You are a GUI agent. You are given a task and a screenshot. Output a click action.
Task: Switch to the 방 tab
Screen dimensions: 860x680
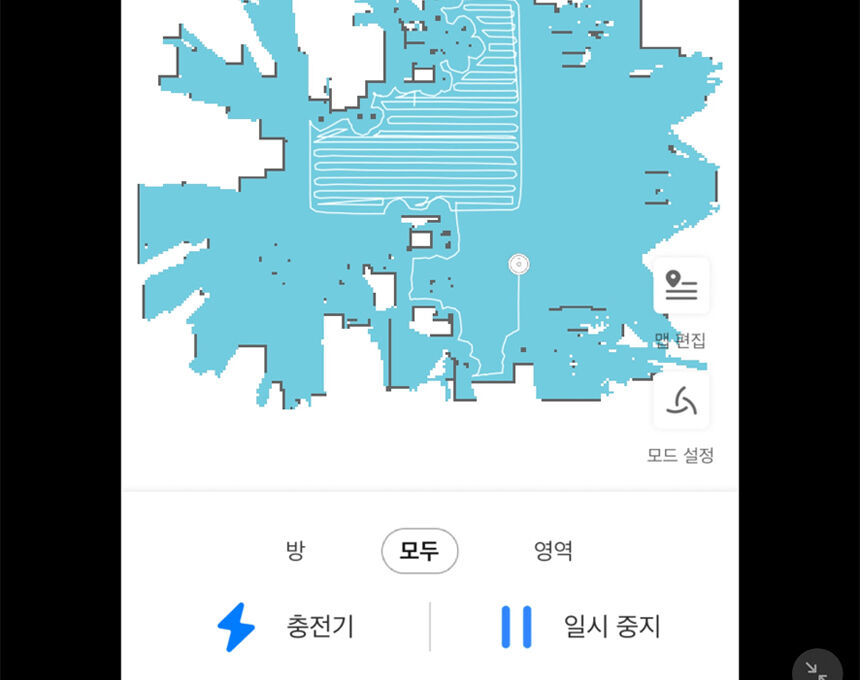[x=295, y=550]
